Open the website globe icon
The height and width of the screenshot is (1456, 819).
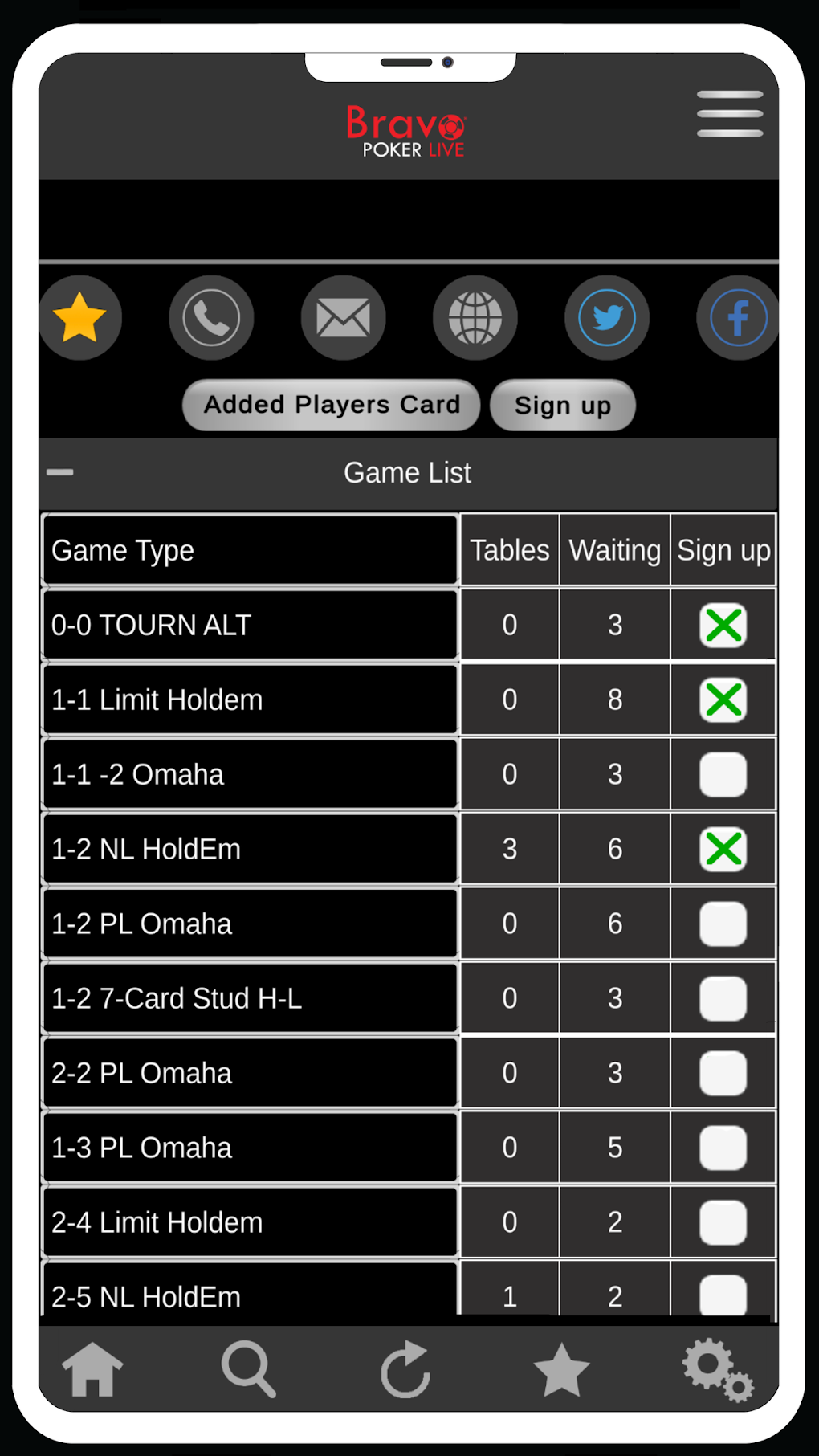[x=475, y=318]
